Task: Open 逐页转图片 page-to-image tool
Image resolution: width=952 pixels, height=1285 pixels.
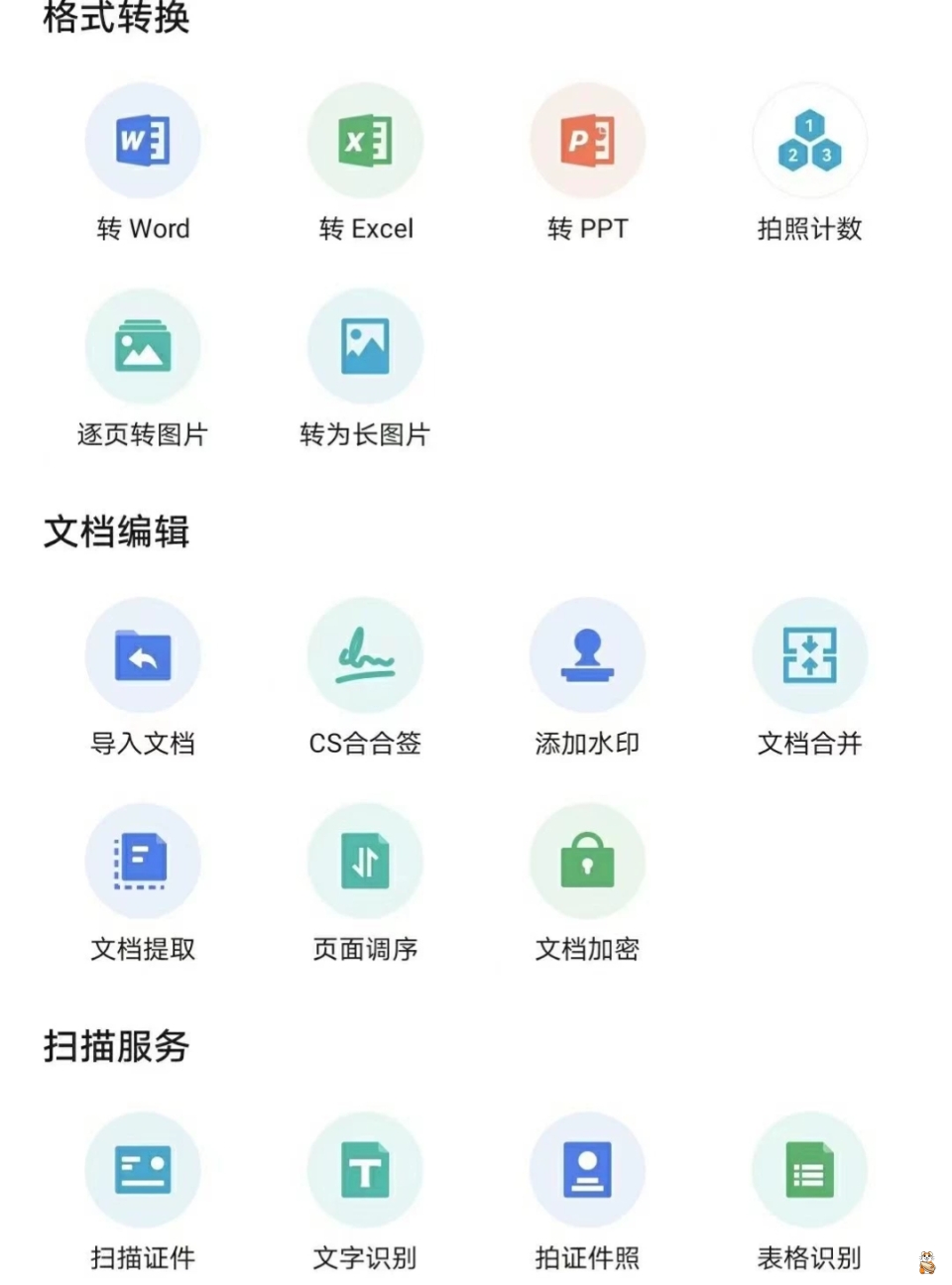Action: tap(143, 347)
